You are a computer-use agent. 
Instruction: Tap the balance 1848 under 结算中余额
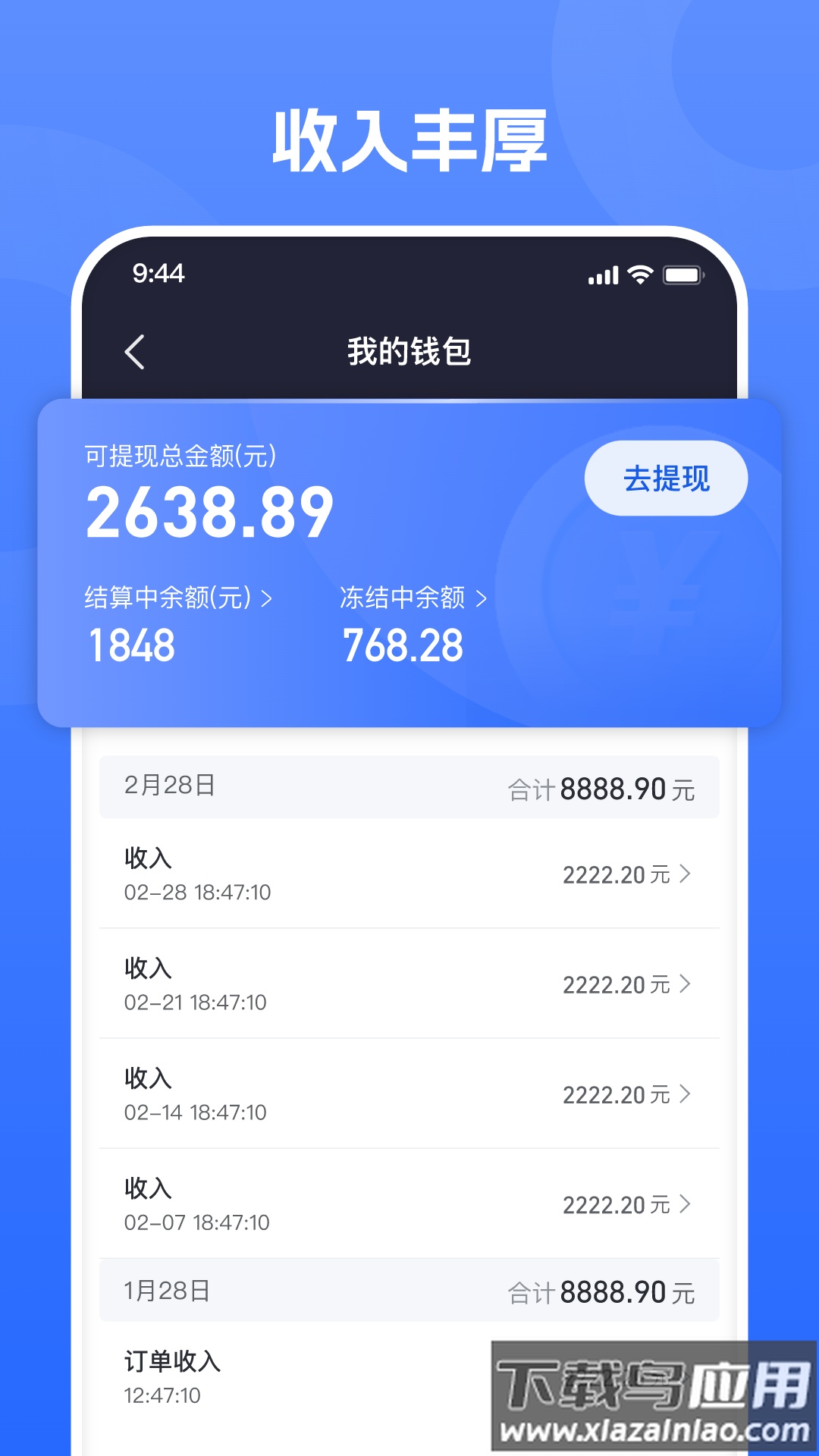[x=129, y=646]
